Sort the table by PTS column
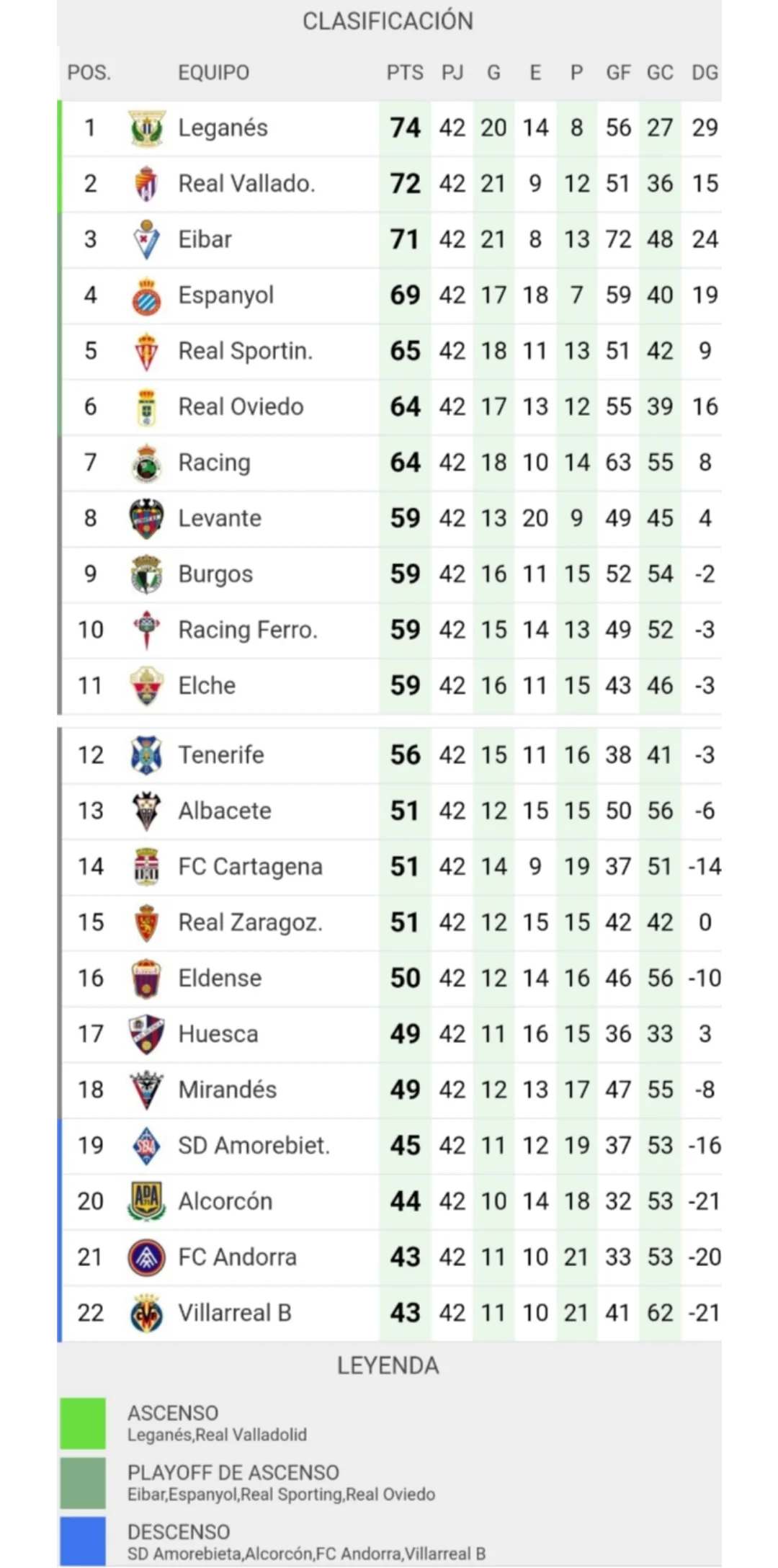 [x=405, y=72]
